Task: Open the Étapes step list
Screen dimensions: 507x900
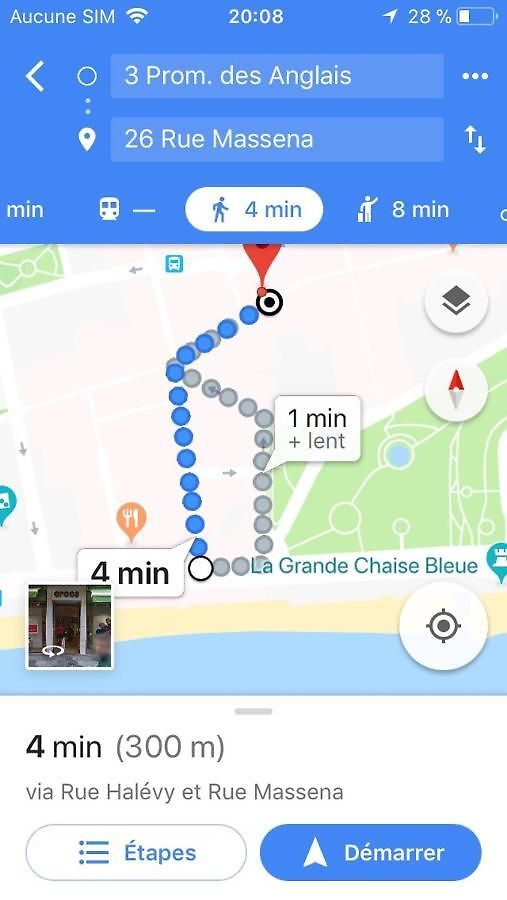Action: pyautogui.click(x=136, y=852)
